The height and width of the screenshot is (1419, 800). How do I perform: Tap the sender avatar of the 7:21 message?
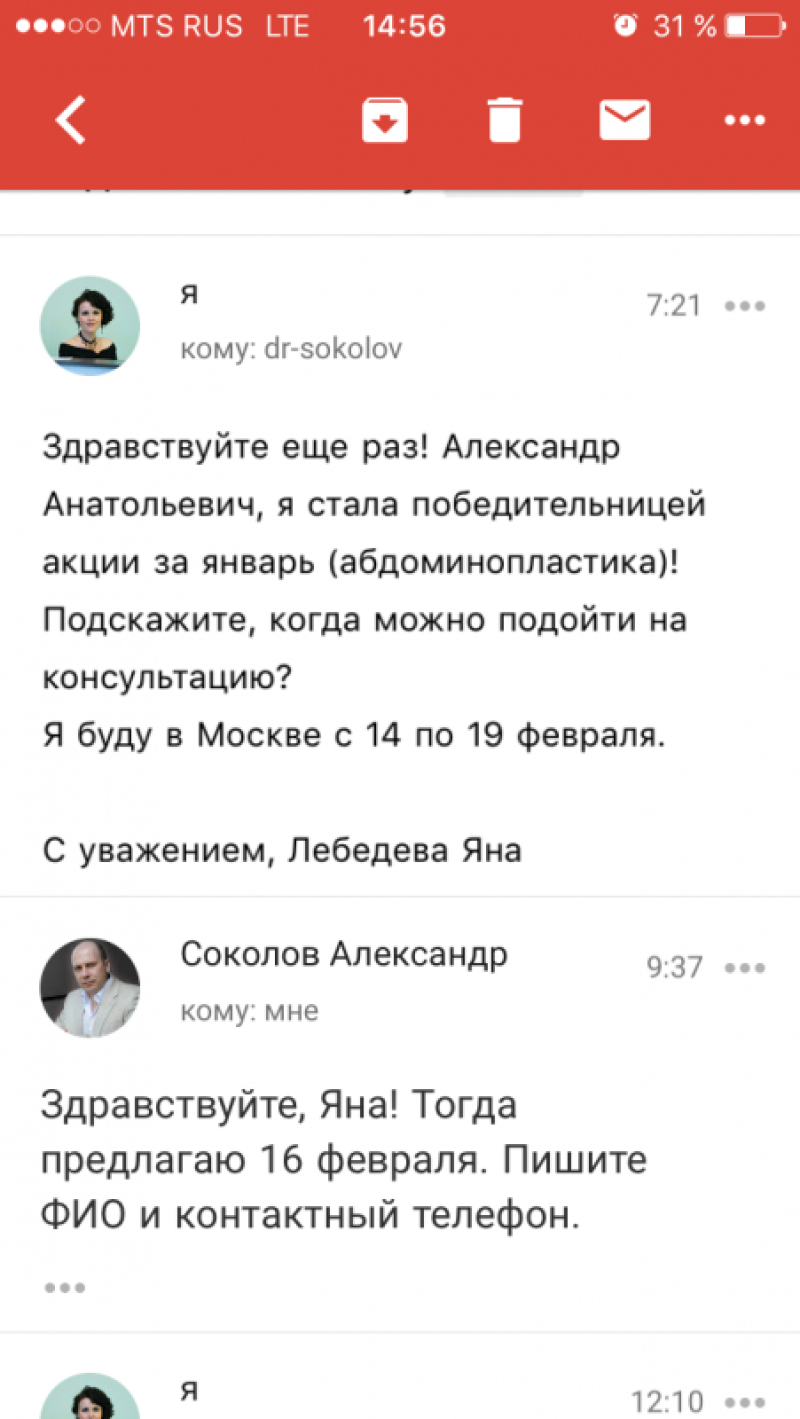[x=90, y=326]
